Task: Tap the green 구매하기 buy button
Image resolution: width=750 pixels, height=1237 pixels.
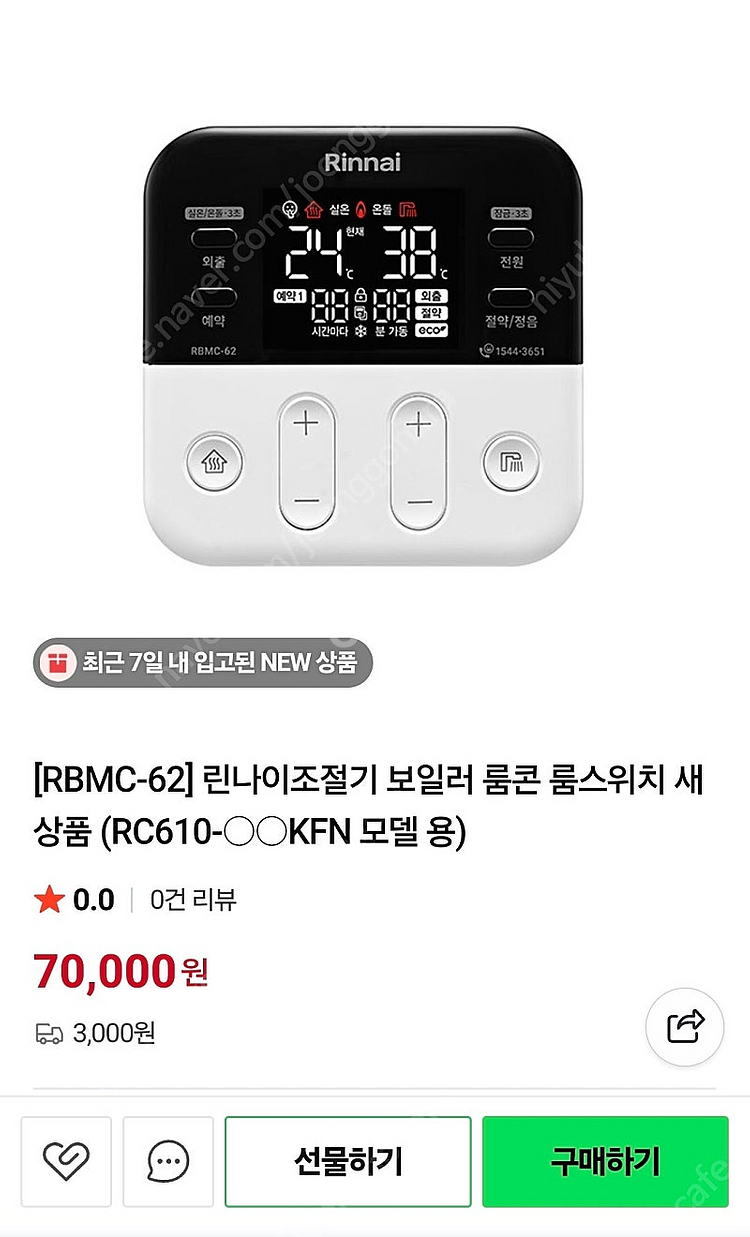Action: coord(605,1160)
